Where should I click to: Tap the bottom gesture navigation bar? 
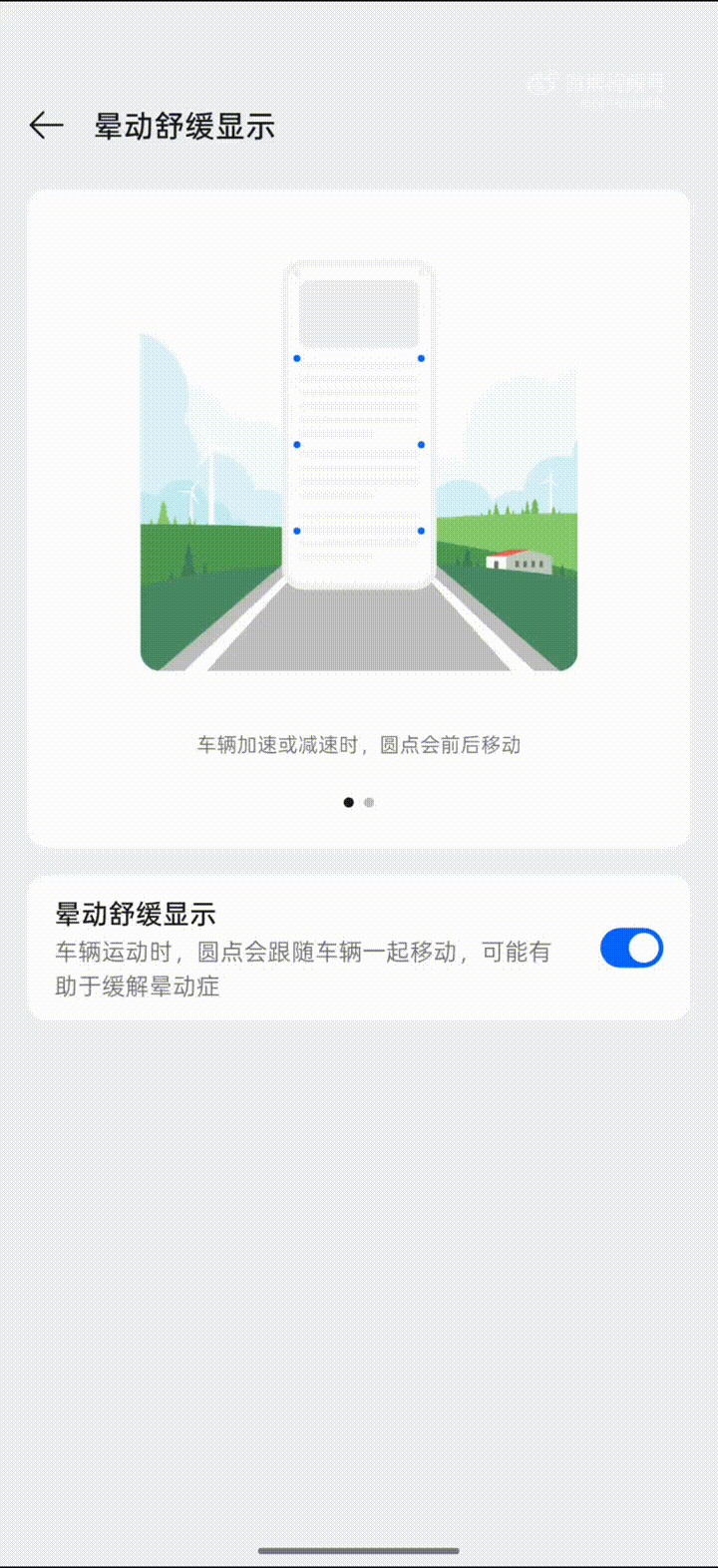click(359, 1549)
